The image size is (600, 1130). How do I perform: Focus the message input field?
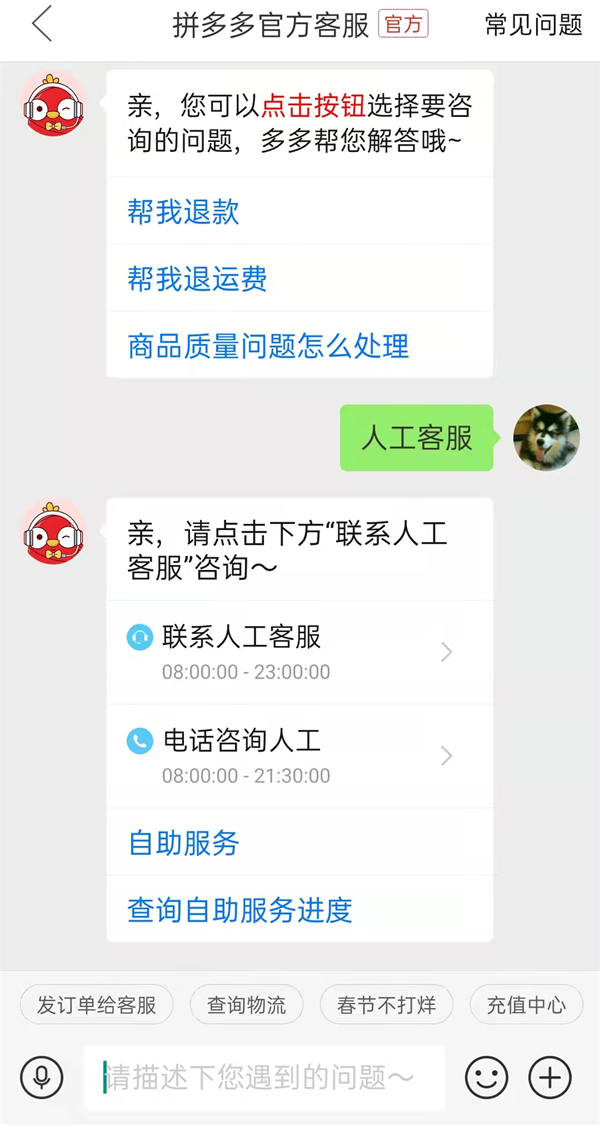click(x=264, y=1077)
